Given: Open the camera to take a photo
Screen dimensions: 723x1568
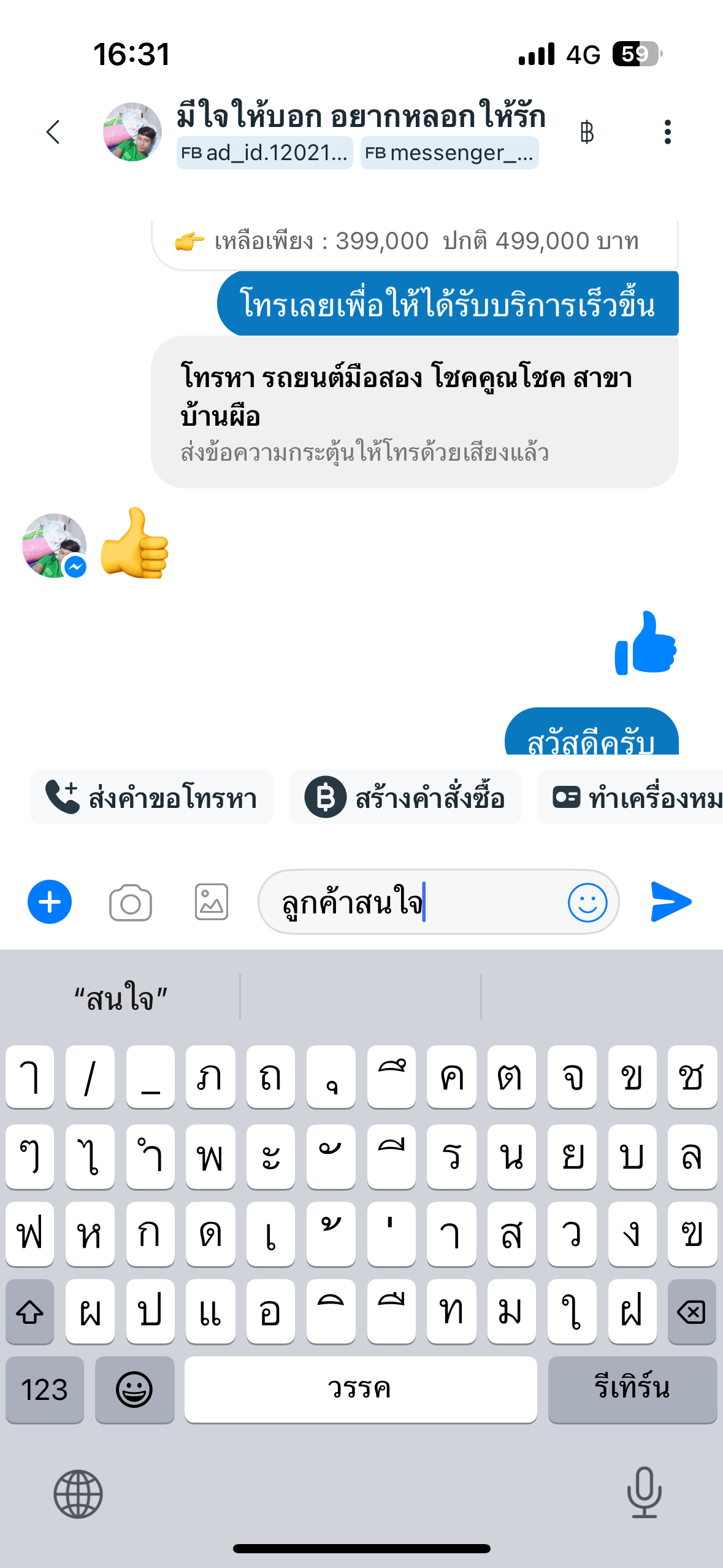Looking at the screenshot, I should point(131,902).
